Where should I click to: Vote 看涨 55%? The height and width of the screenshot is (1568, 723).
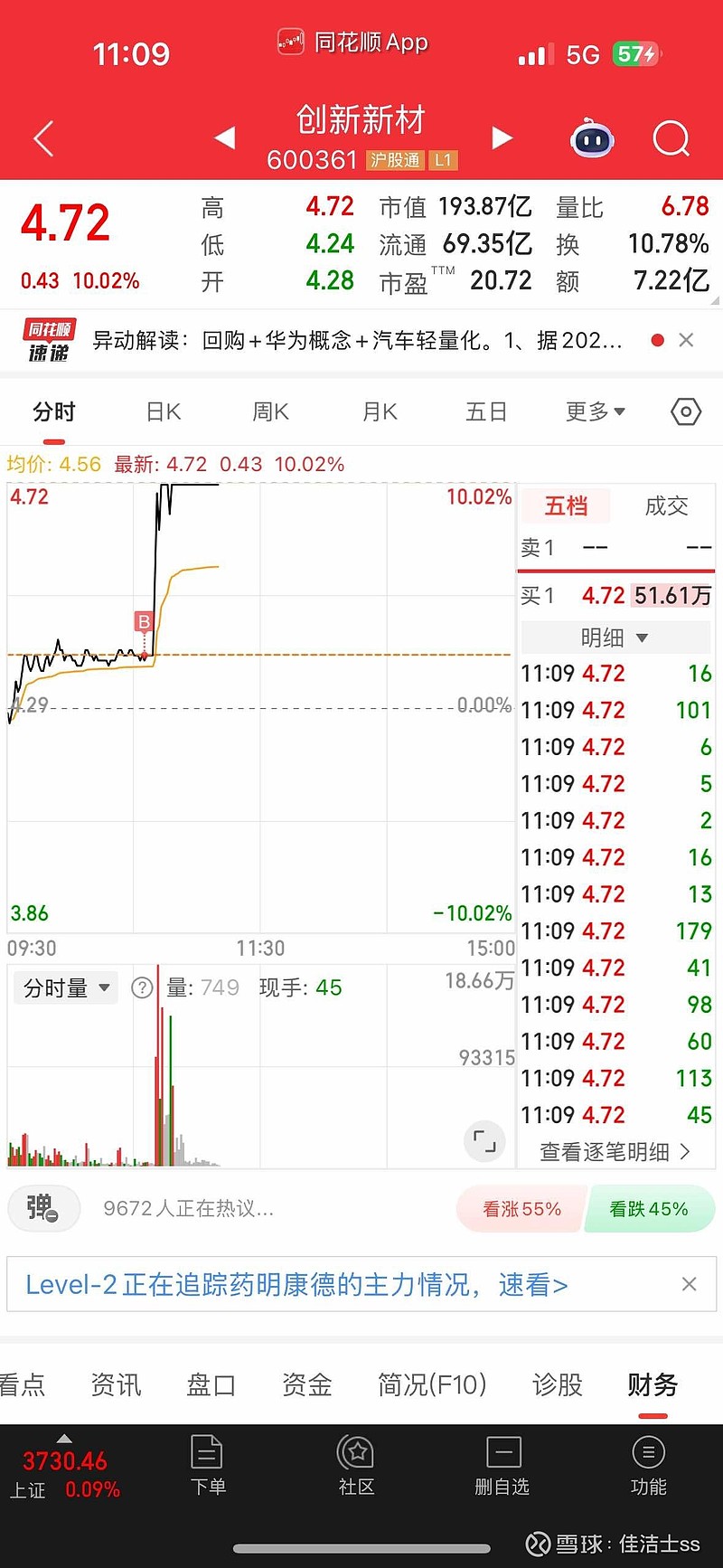pyautogui.click(x=521, y=1209)
